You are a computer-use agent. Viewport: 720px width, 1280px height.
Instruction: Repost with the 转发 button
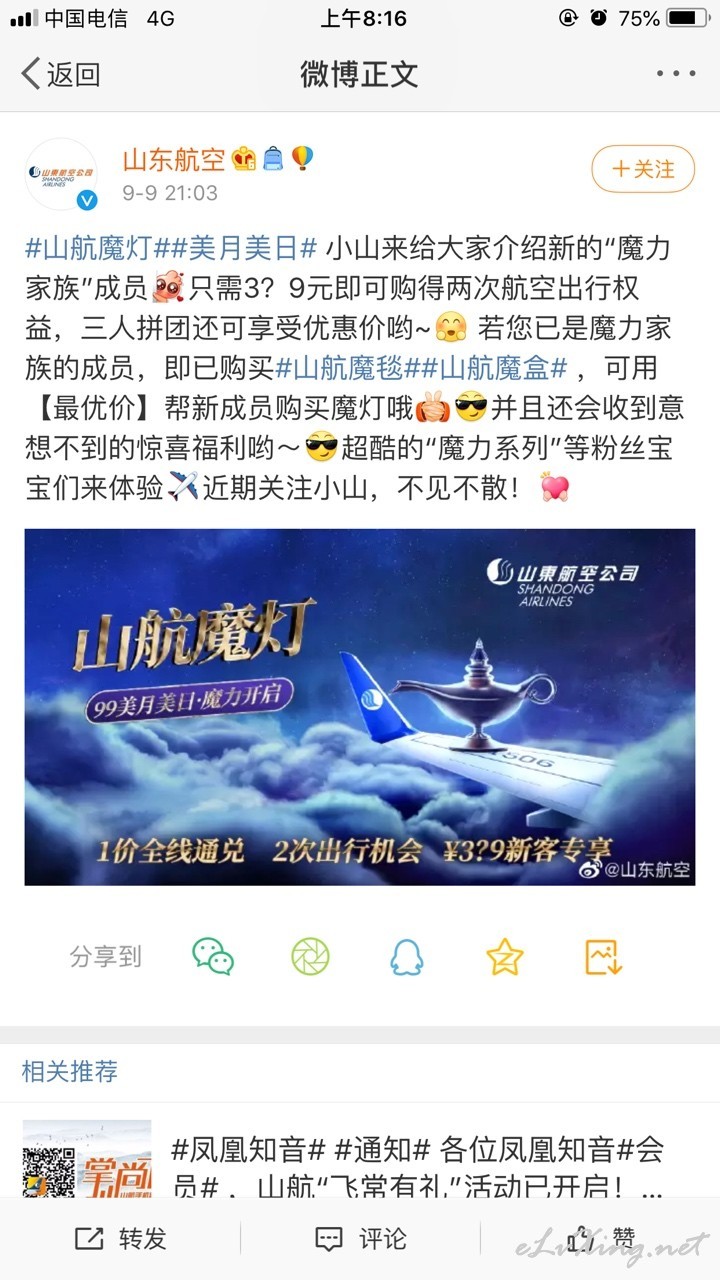pos(120,1239)
